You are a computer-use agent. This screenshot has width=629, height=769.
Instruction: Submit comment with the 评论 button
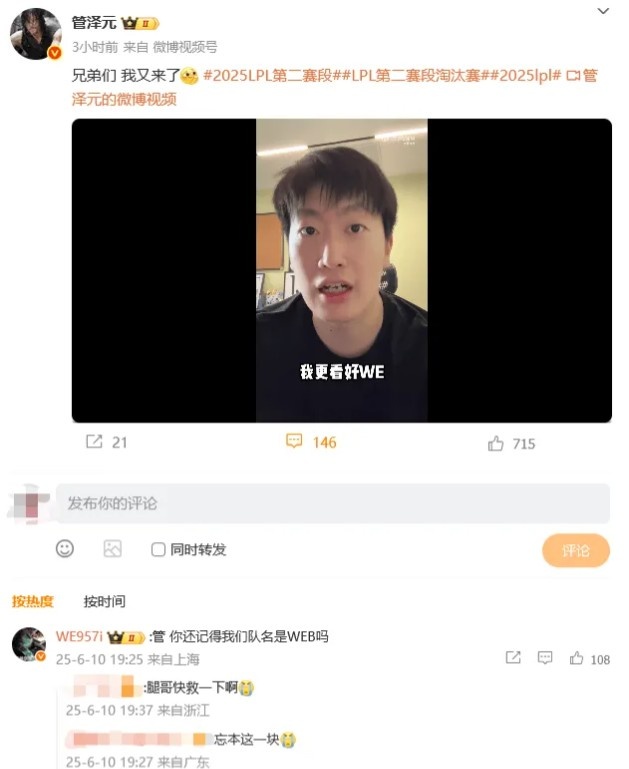click(575, 551)
